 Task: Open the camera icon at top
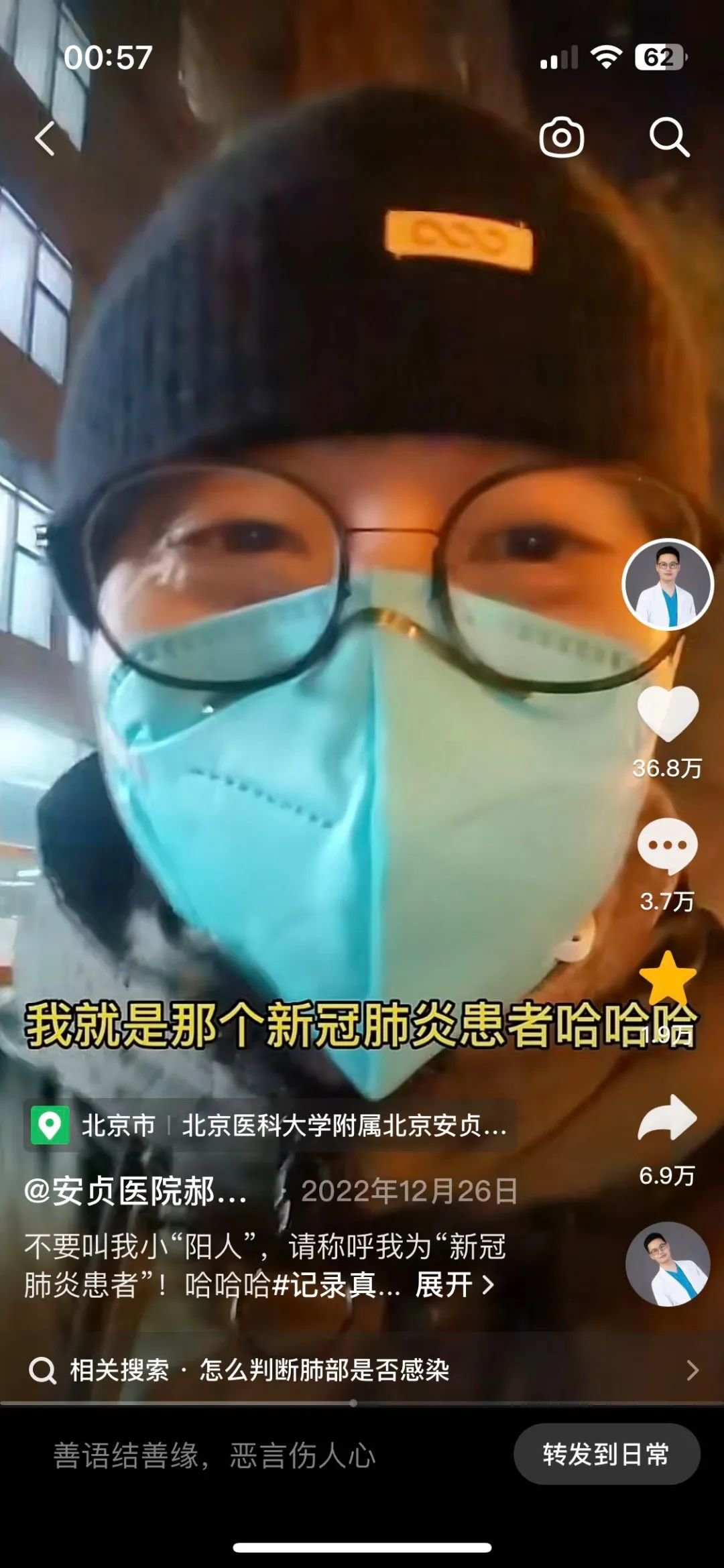pyautogui.click(x=561, y=138)
